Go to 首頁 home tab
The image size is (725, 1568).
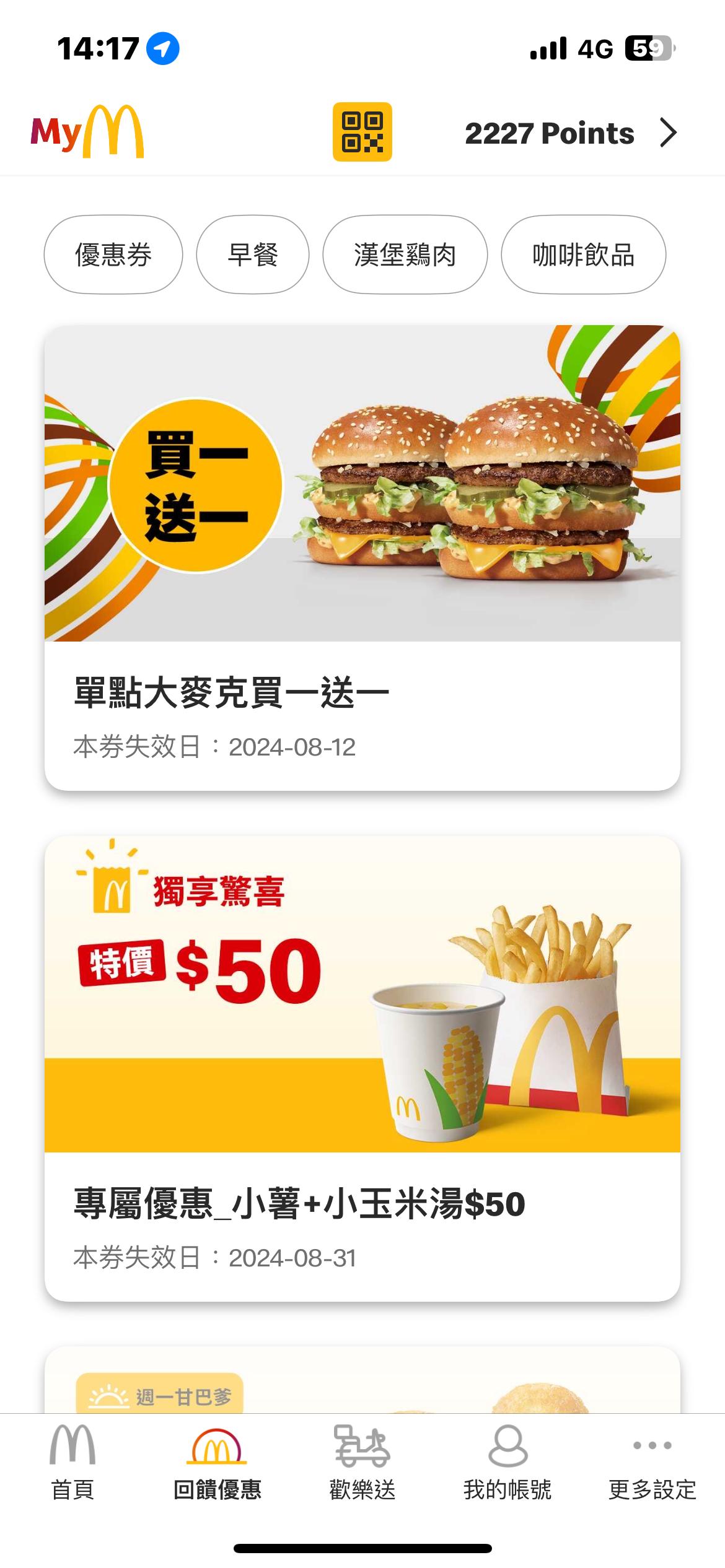coord(72,1463)
